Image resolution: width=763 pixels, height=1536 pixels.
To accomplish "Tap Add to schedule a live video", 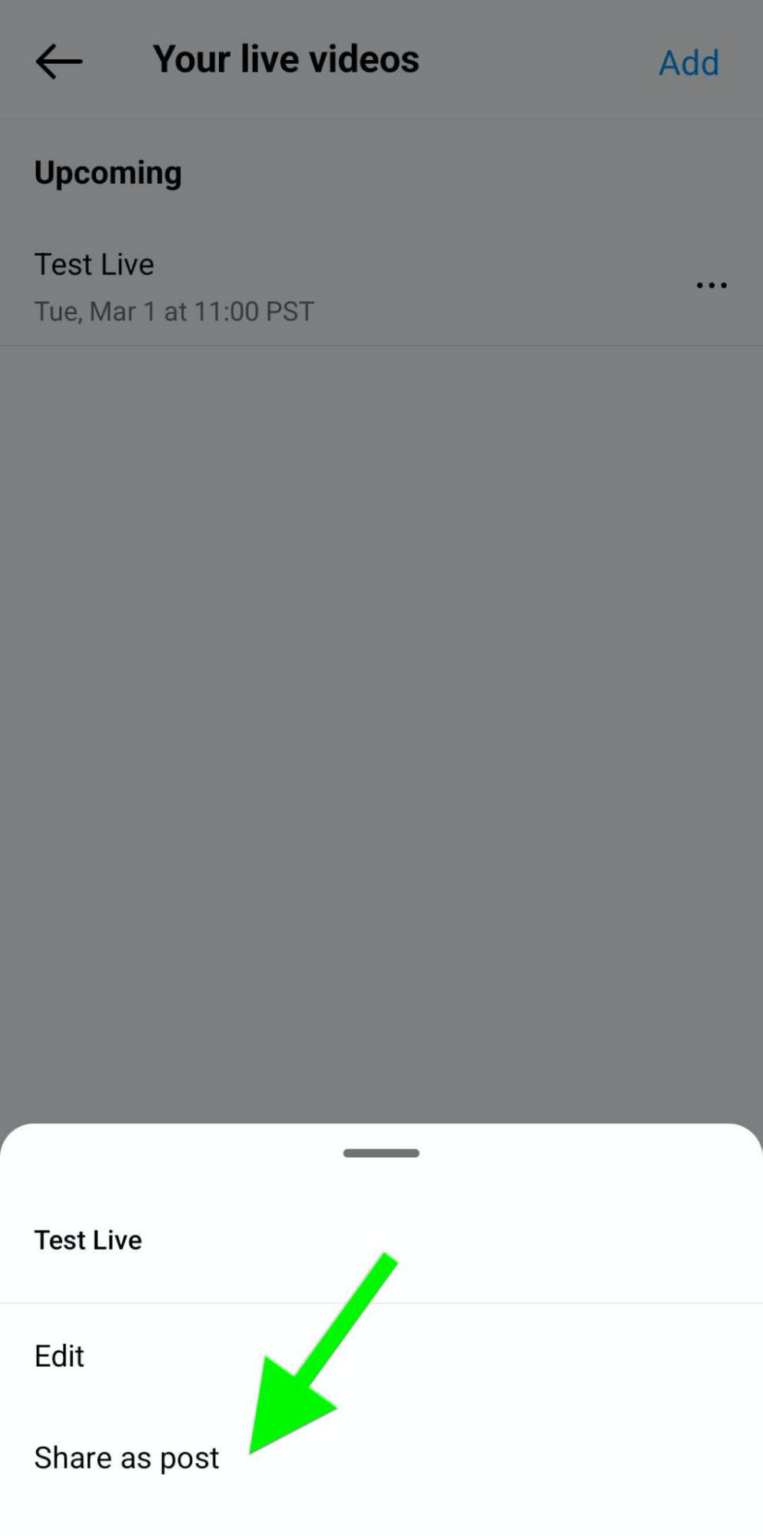I will tap(688, 63).
